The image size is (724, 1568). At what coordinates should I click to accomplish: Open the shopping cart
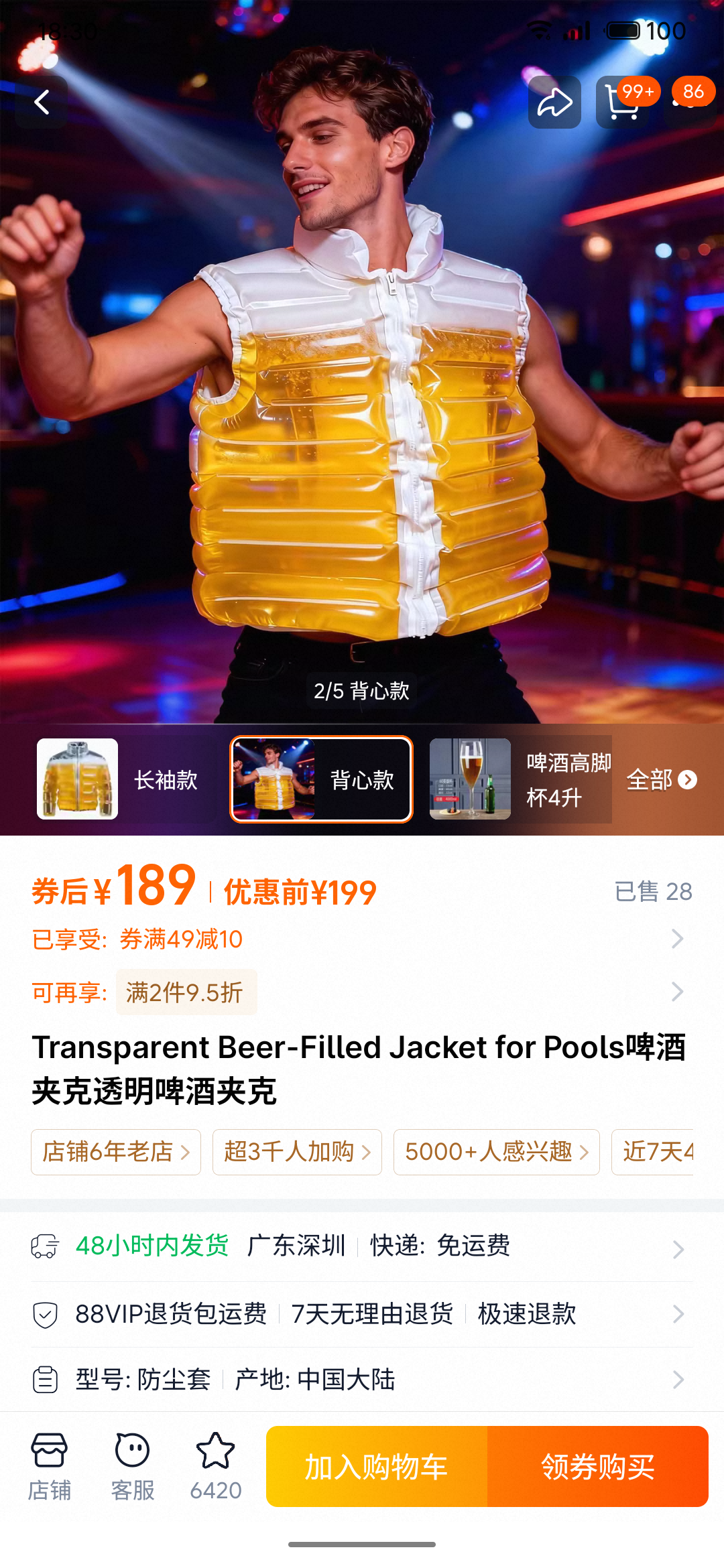[x=622, y=103]
